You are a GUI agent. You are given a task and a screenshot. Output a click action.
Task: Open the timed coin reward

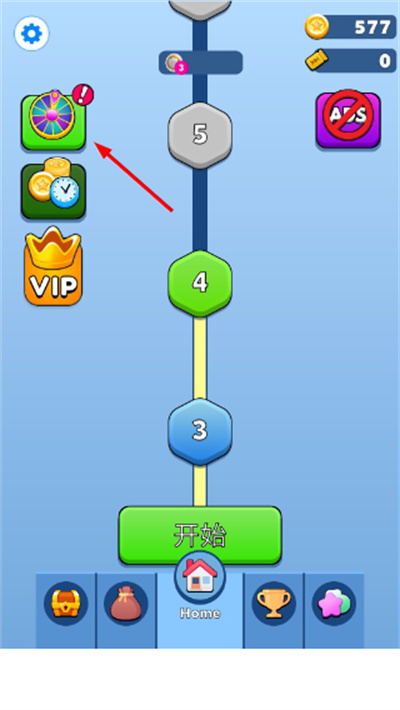point(53,189)
